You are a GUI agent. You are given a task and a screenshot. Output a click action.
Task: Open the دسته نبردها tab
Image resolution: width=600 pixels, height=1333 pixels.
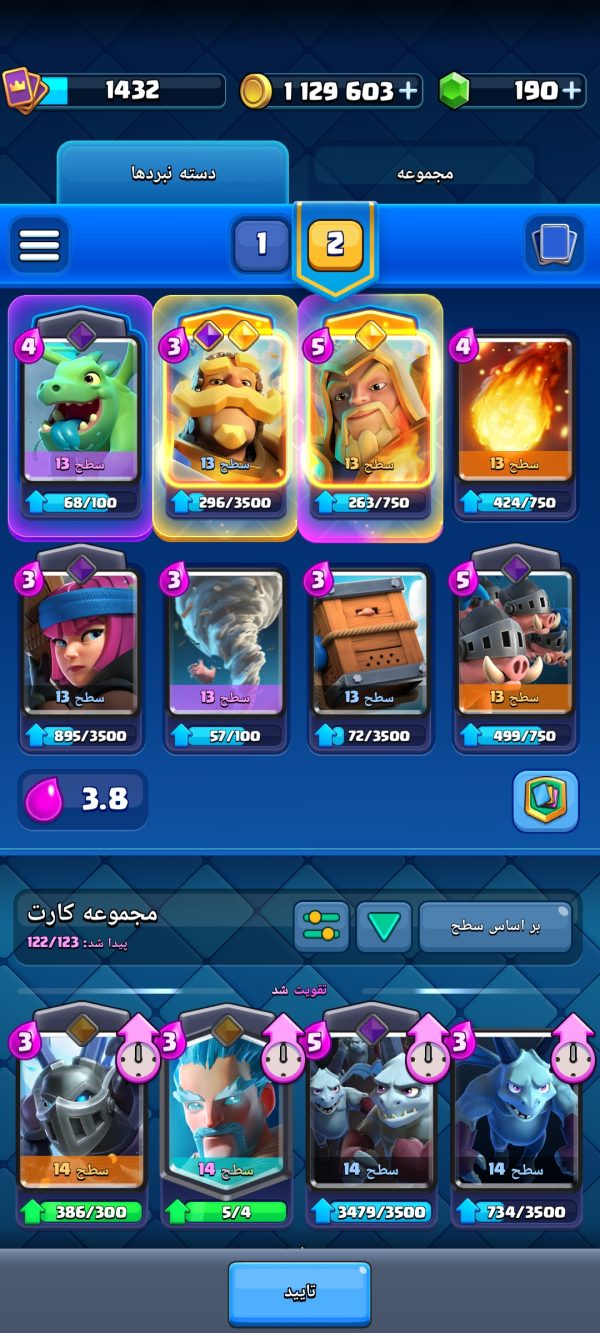coord(173,173)
